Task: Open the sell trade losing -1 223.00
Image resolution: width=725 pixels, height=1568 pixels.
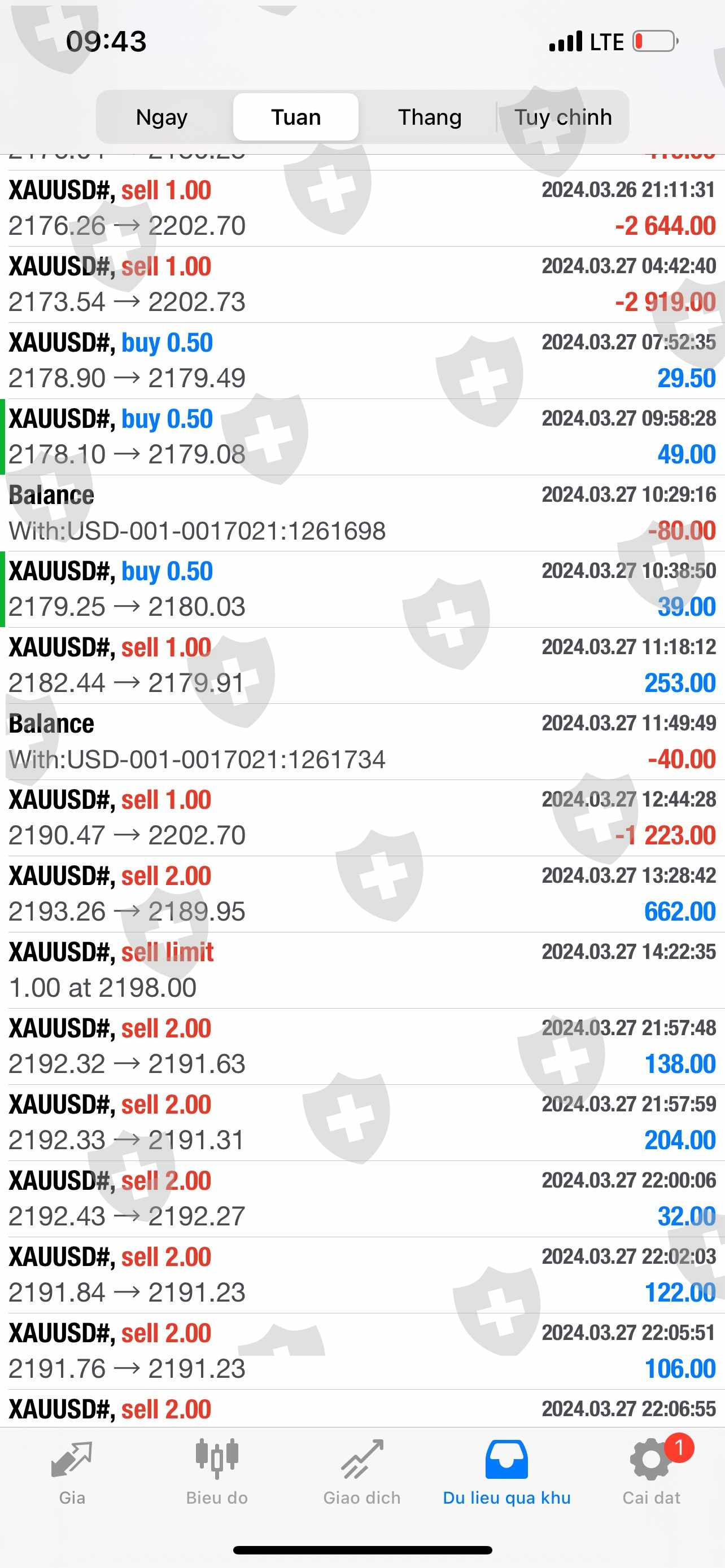Action: coord(362,817)
